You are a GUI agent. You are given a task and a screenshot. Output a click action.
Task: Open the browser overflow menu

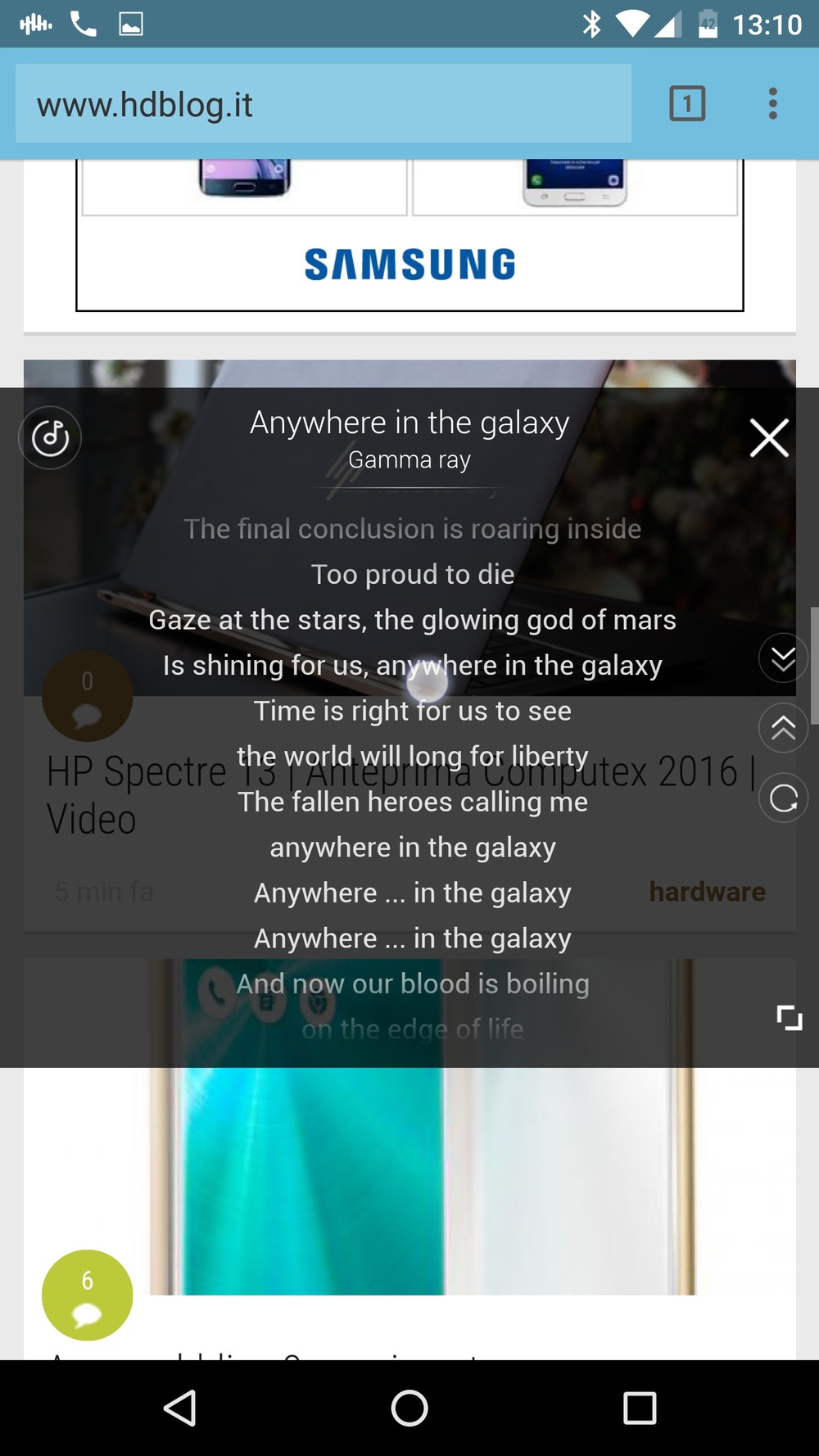click(772, 104)
